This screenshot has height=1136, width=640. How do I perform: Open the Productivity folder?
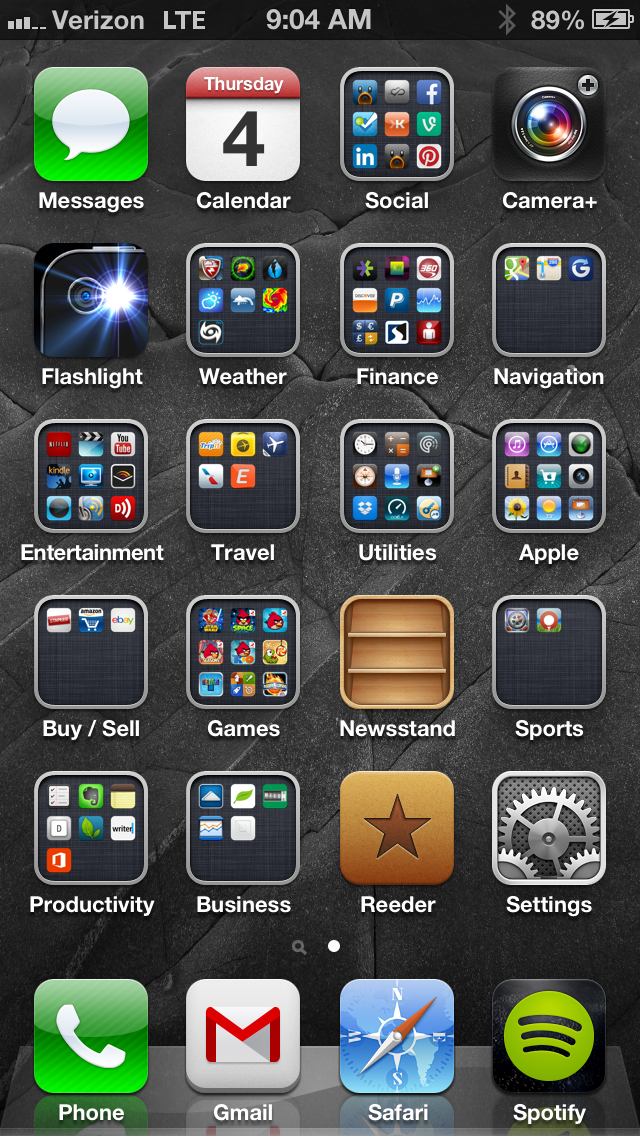coord(91,828)
